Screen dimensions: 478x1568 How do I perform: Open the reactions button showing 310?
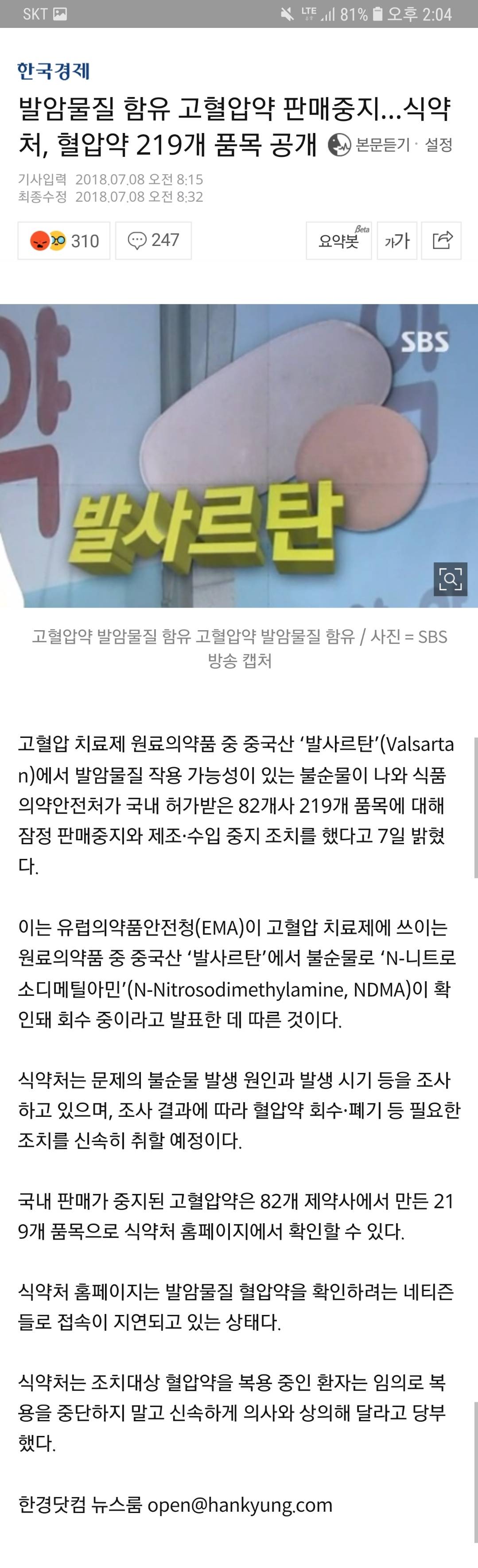64,241
